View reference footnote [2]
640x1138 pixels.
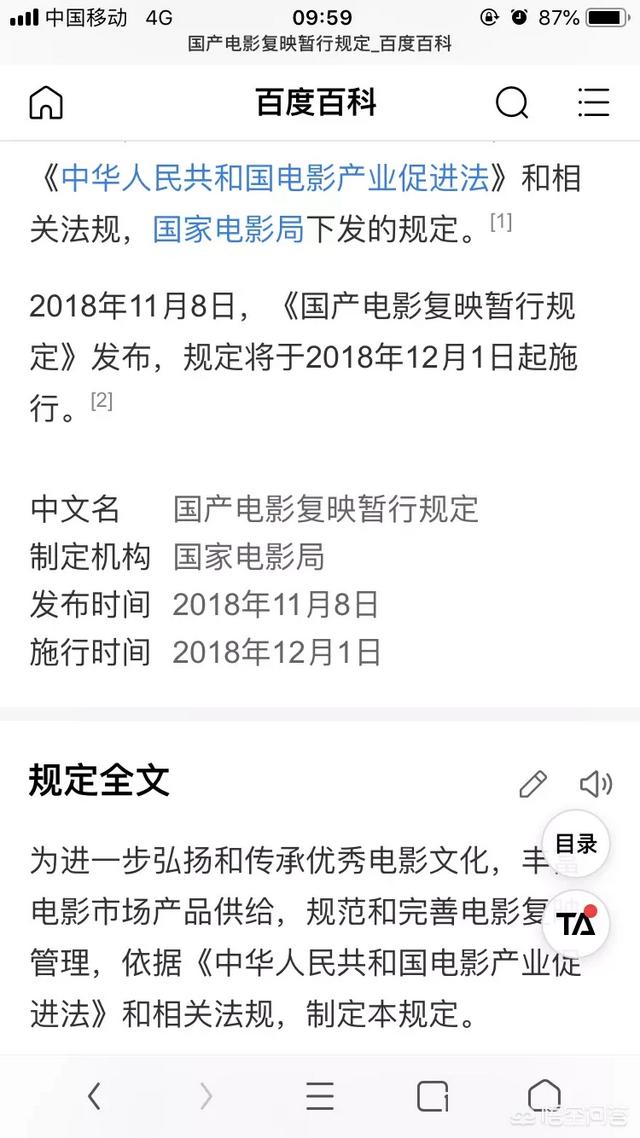[x=102, y=400]
